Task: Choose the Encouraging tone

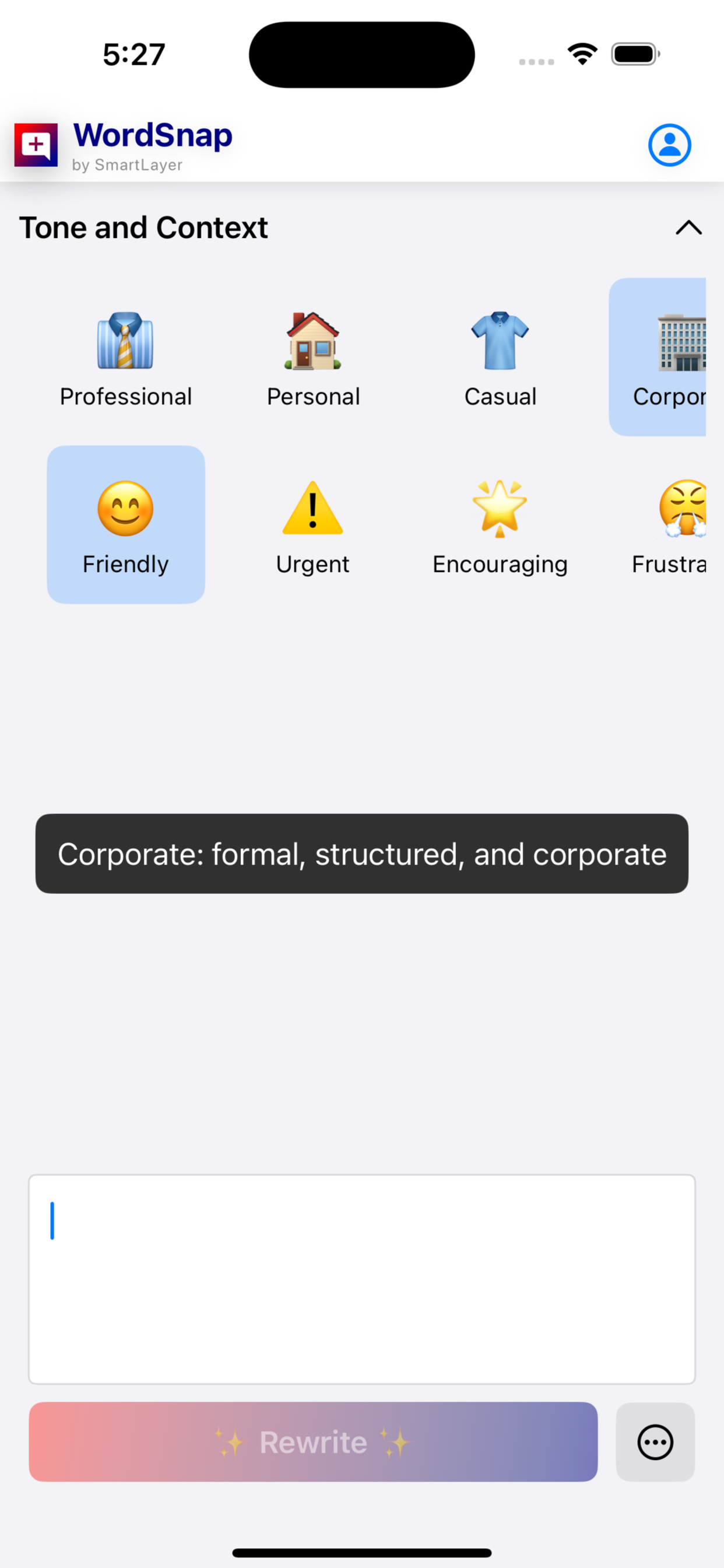Action: tap(500, 524)
